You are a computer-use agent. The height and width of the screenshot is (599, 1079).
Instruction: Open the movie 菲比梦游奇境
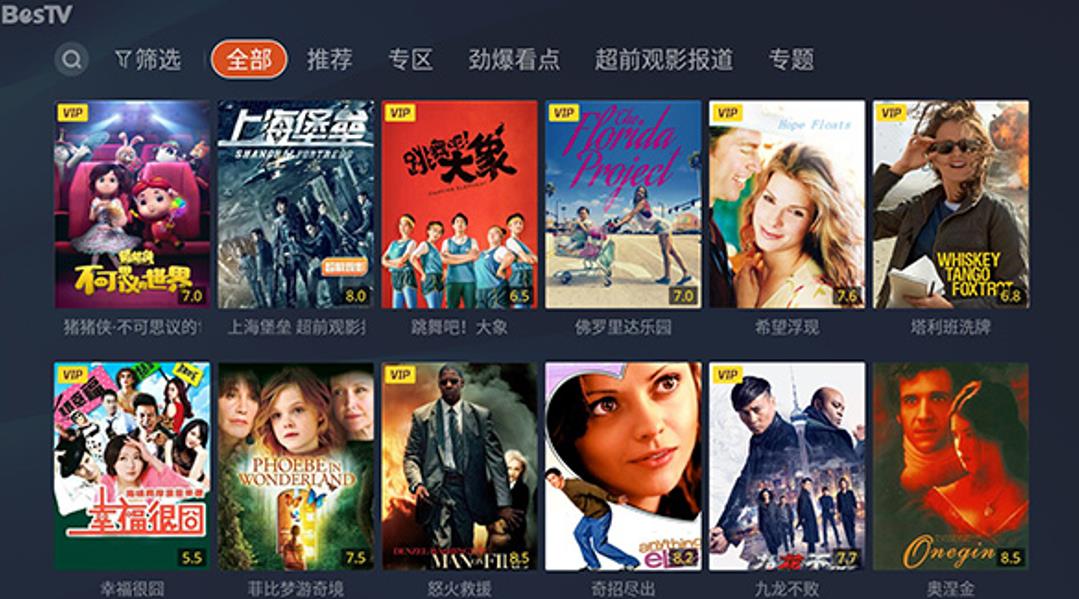coord(296,466)
